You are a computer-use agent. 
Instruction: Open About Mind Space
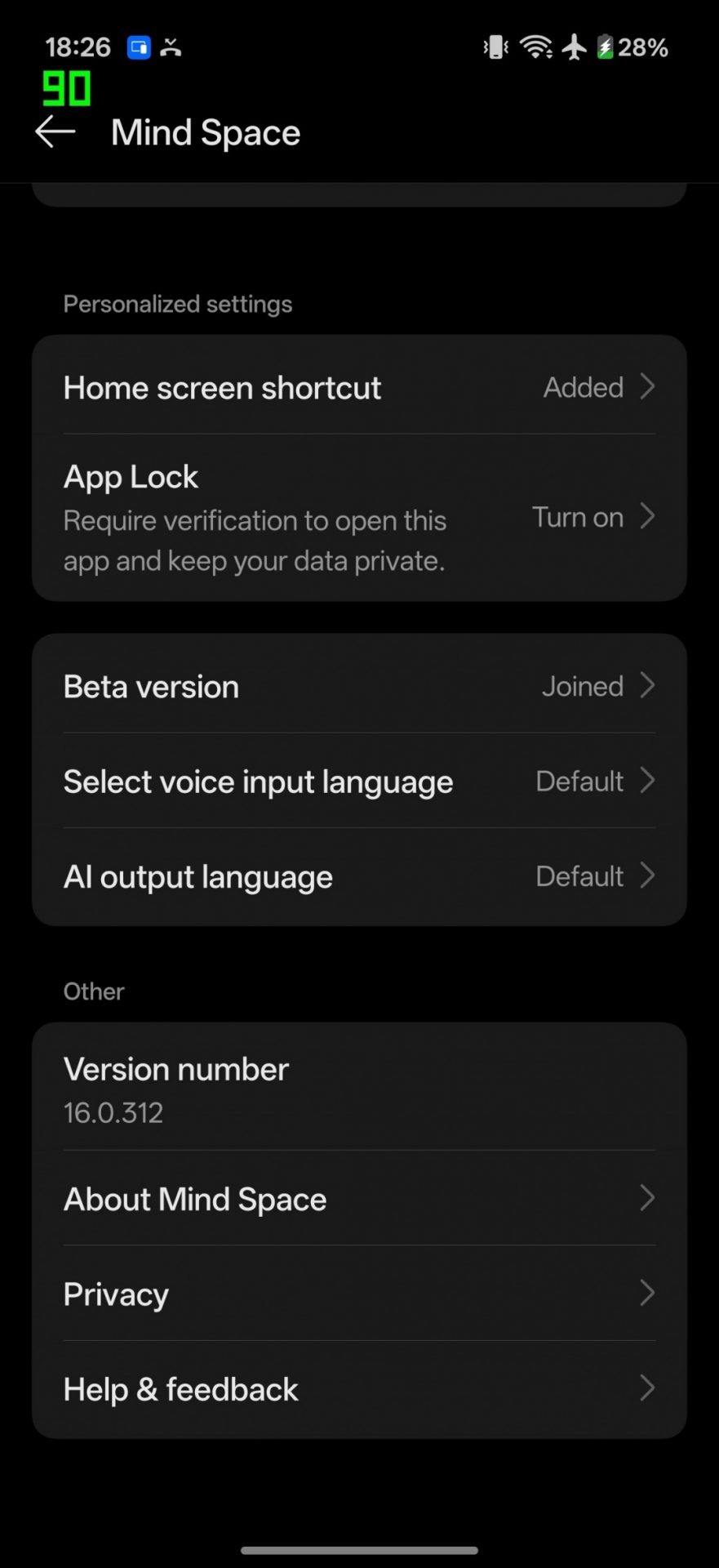[359, 1199]
